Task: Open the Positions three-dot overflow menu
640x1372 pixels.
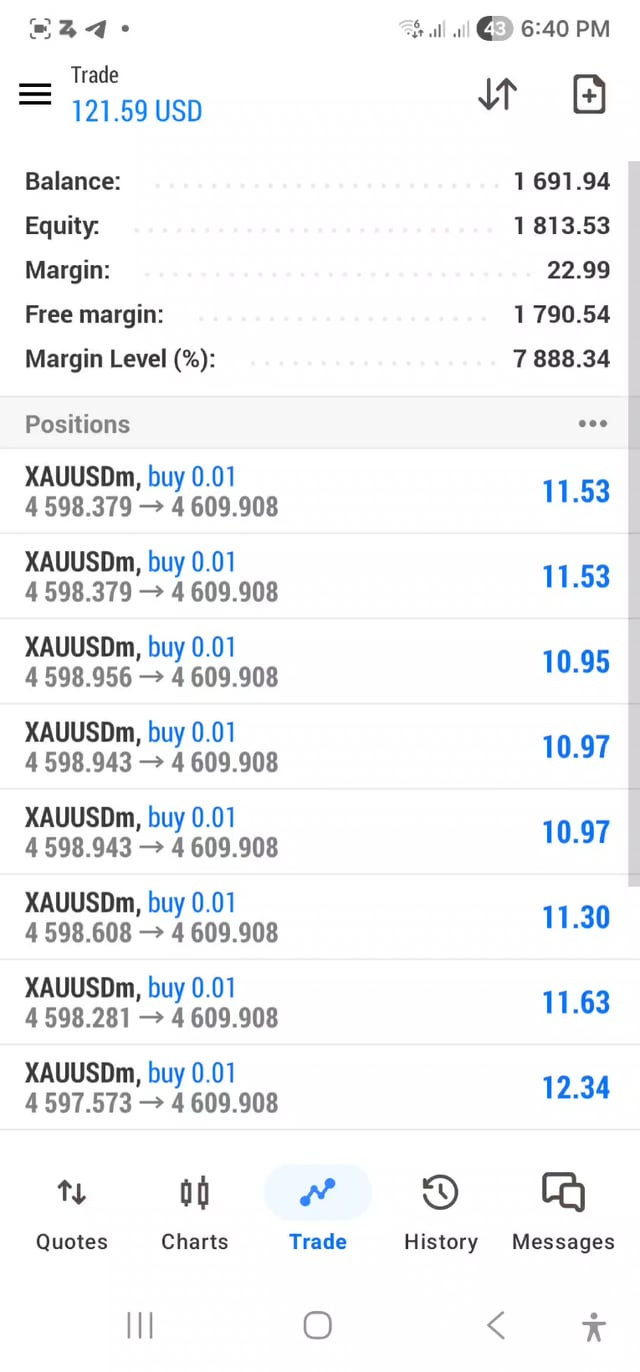Action: 593,424
